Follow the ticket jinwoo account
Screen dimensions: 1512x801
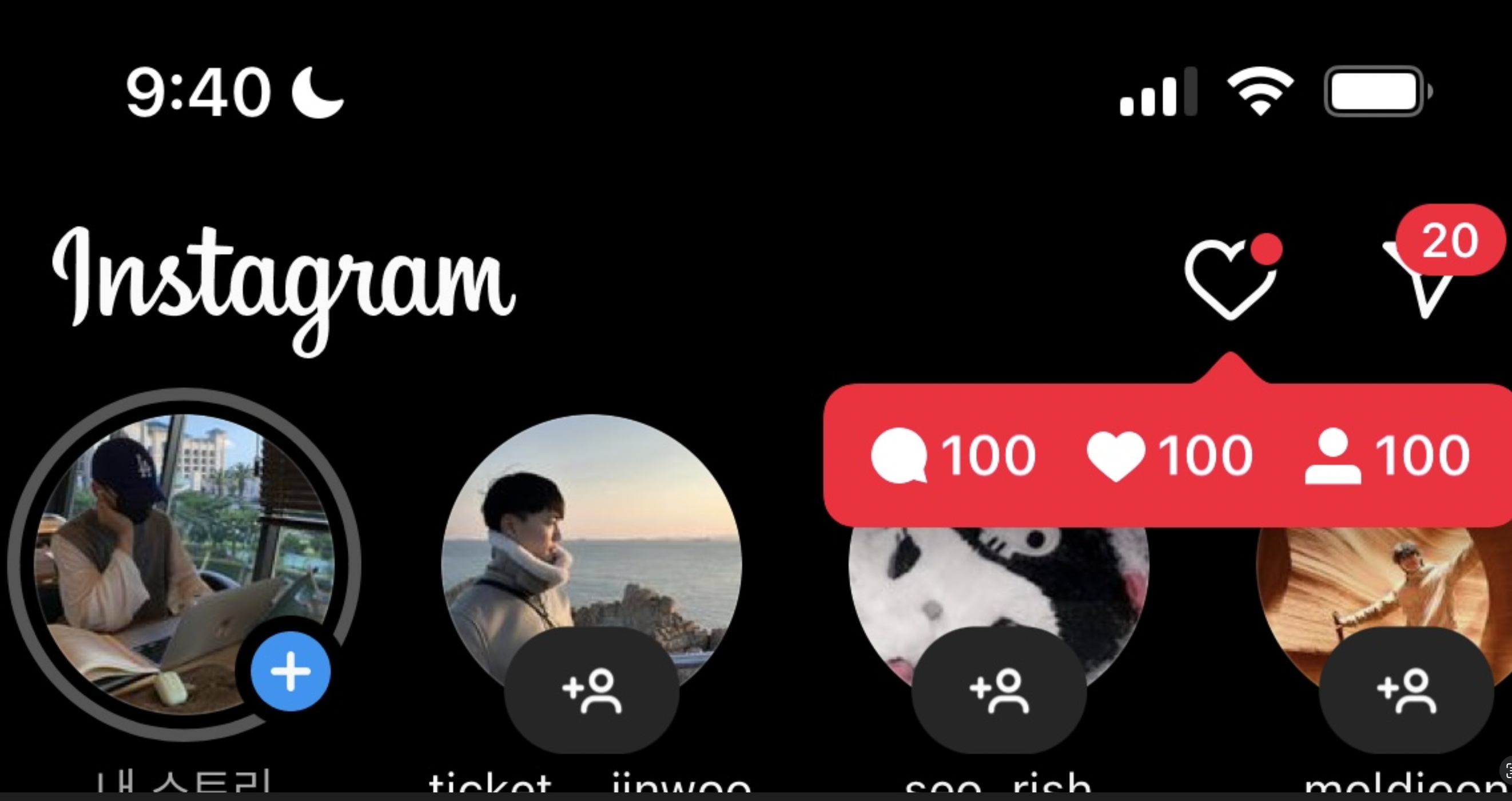pos(592,691)
